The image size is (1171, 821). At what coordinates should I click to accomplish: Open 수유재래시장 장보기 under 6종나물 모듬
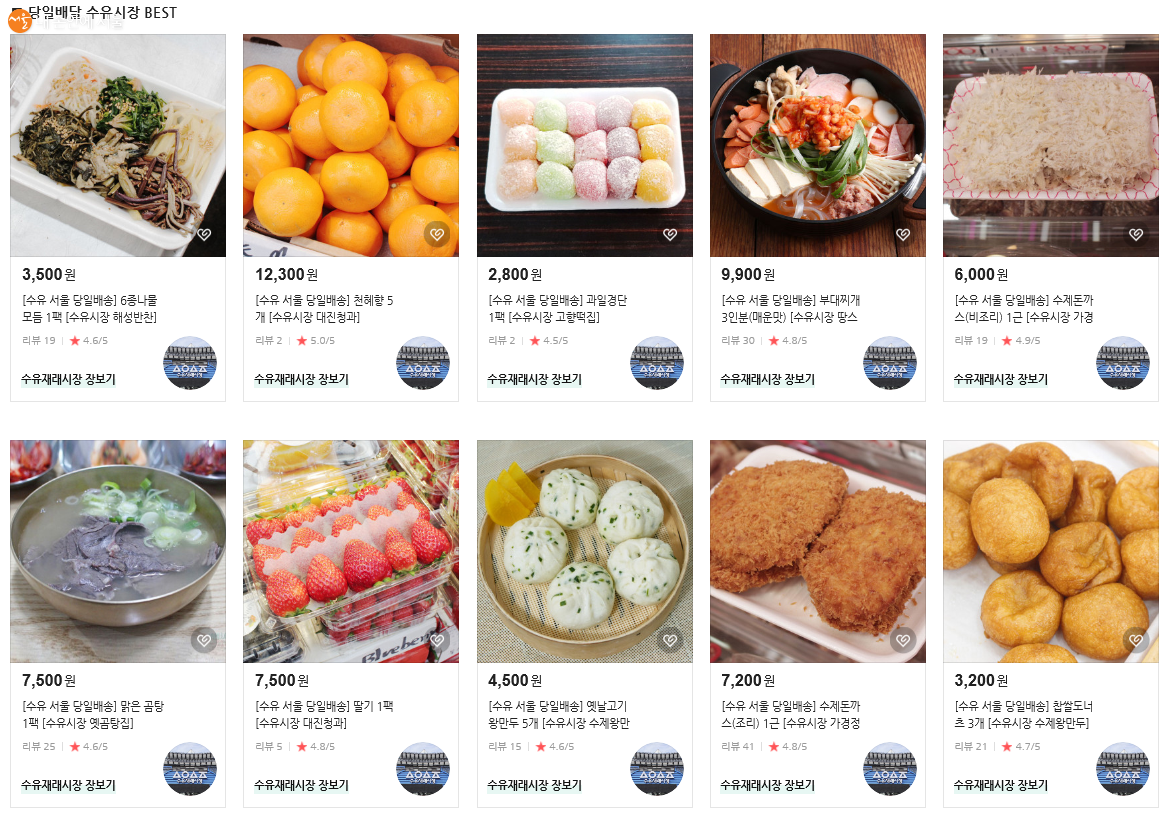click(x=68, y=379)
